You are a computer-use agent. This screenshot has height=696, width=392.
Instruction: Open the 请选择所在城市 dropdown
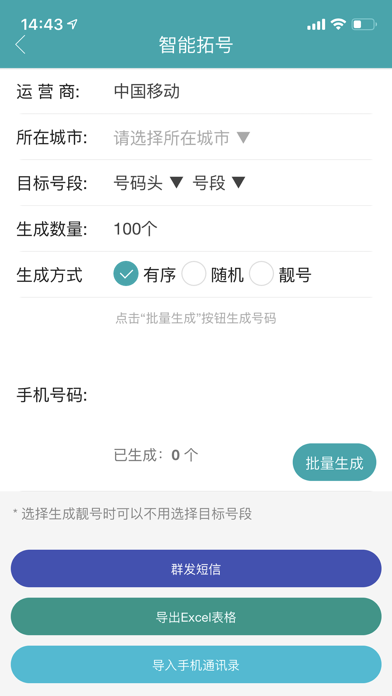182,138
